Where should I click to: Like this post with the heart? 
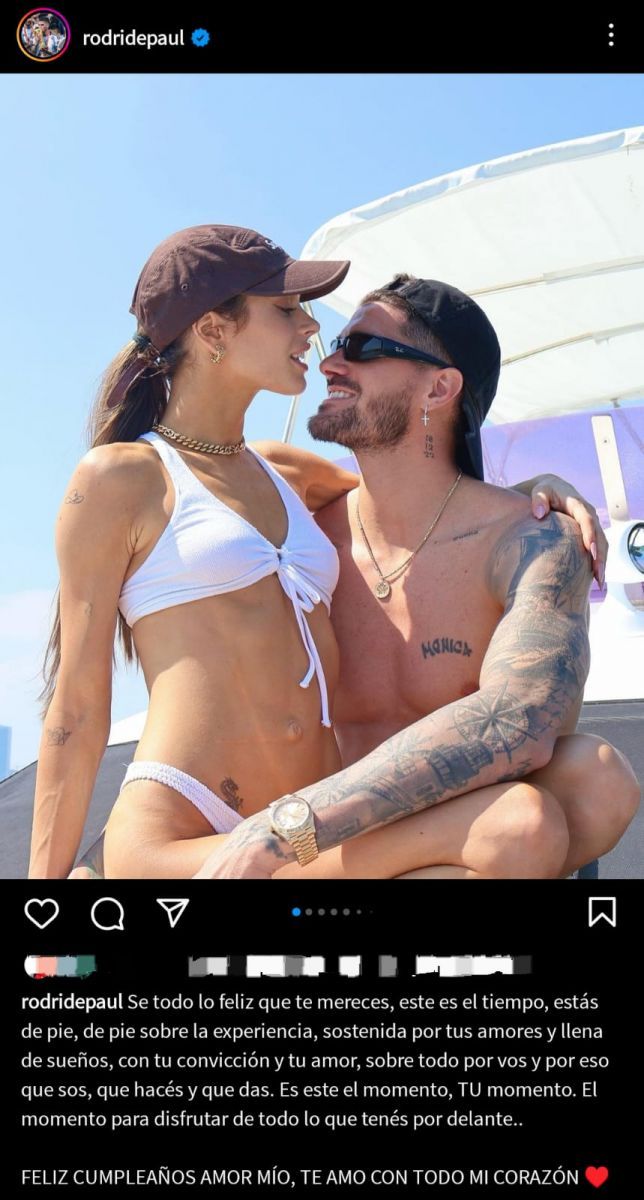point(42,912)
